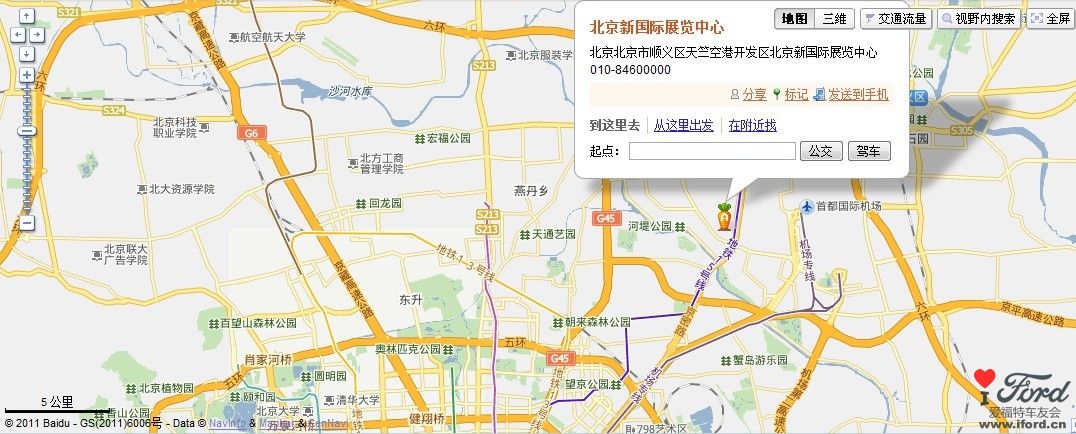Tap the 公交 transit route button
Viewport: 1076px width, 434px height.
coord(820,151)
